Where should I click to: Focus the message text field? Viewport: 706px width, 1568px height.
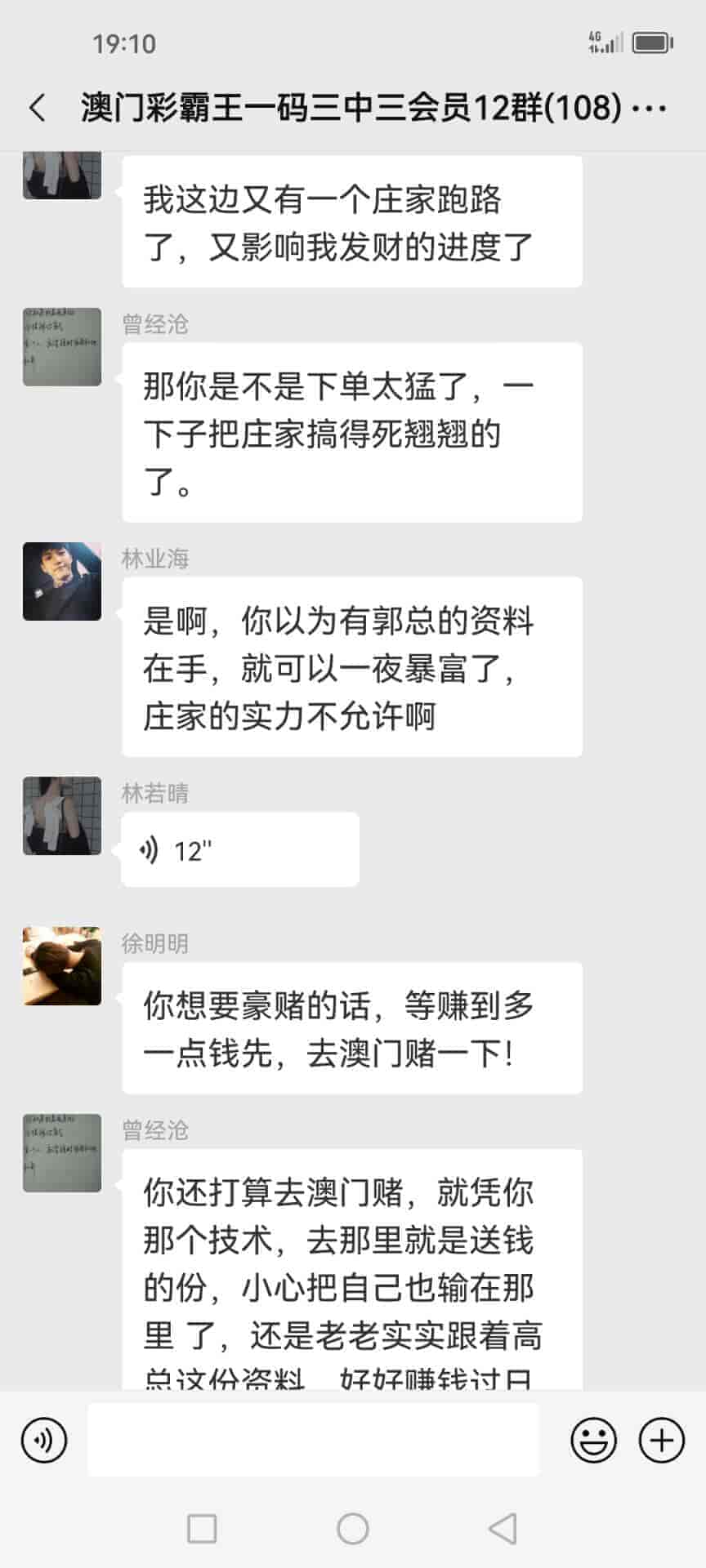[313, 1440]
